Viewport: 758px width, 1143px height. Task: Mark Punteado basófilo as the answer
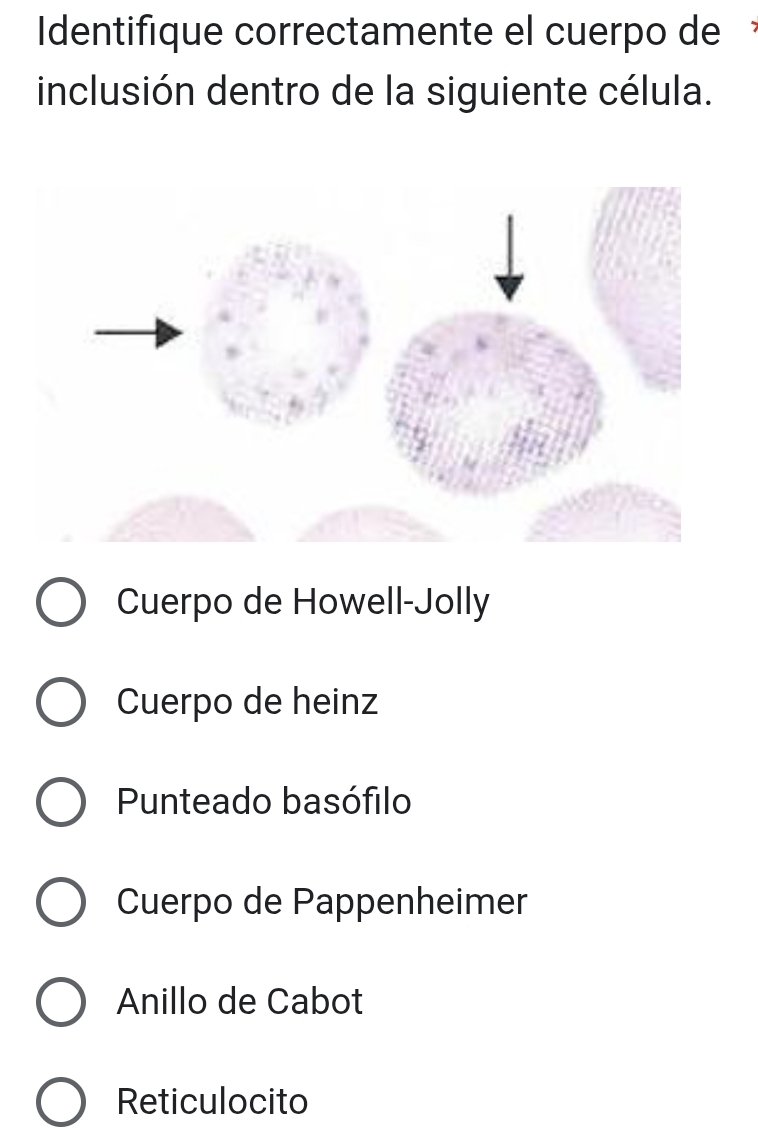60,803
